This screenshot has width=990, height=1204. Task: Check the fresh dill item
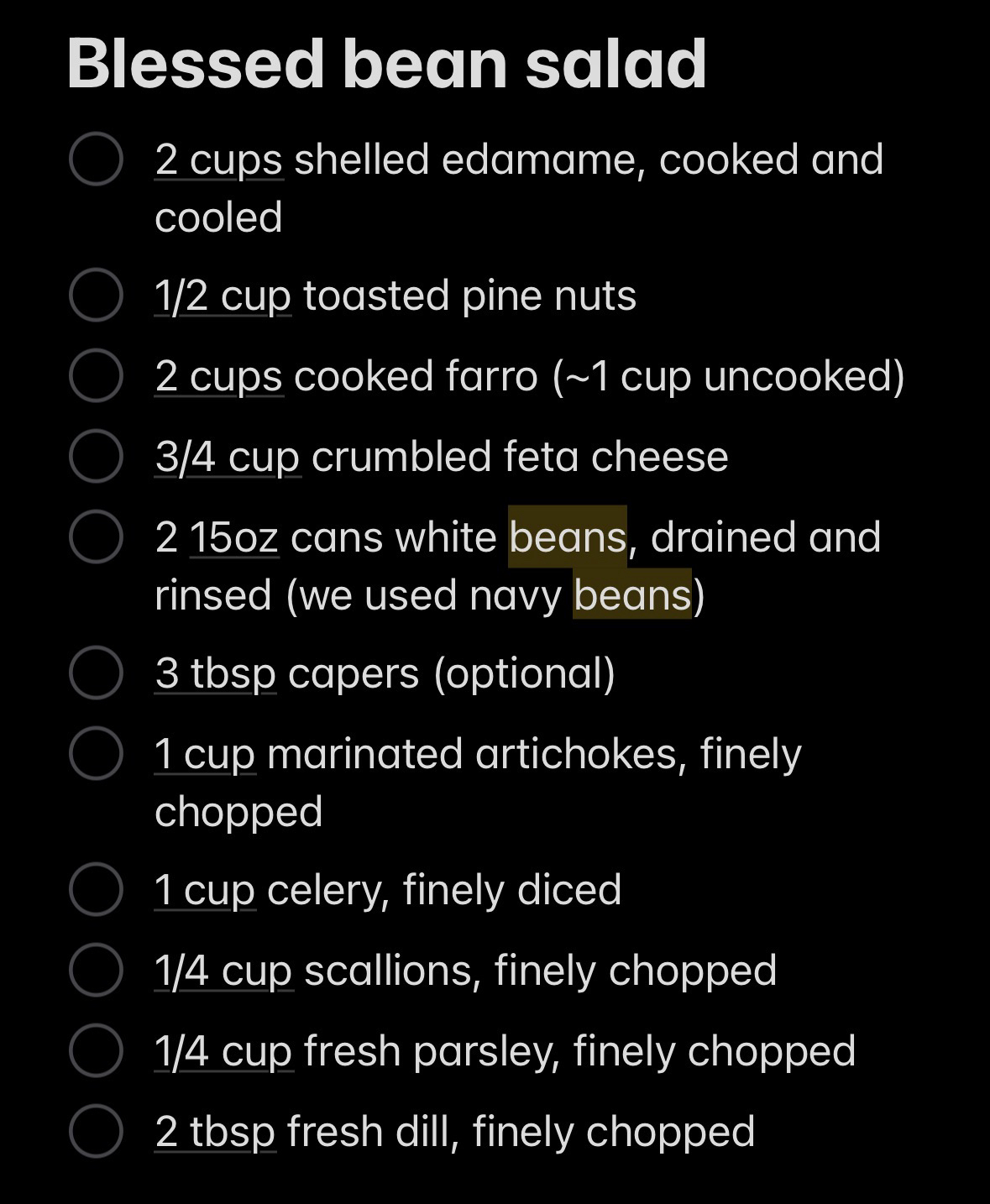point(96,1131)
